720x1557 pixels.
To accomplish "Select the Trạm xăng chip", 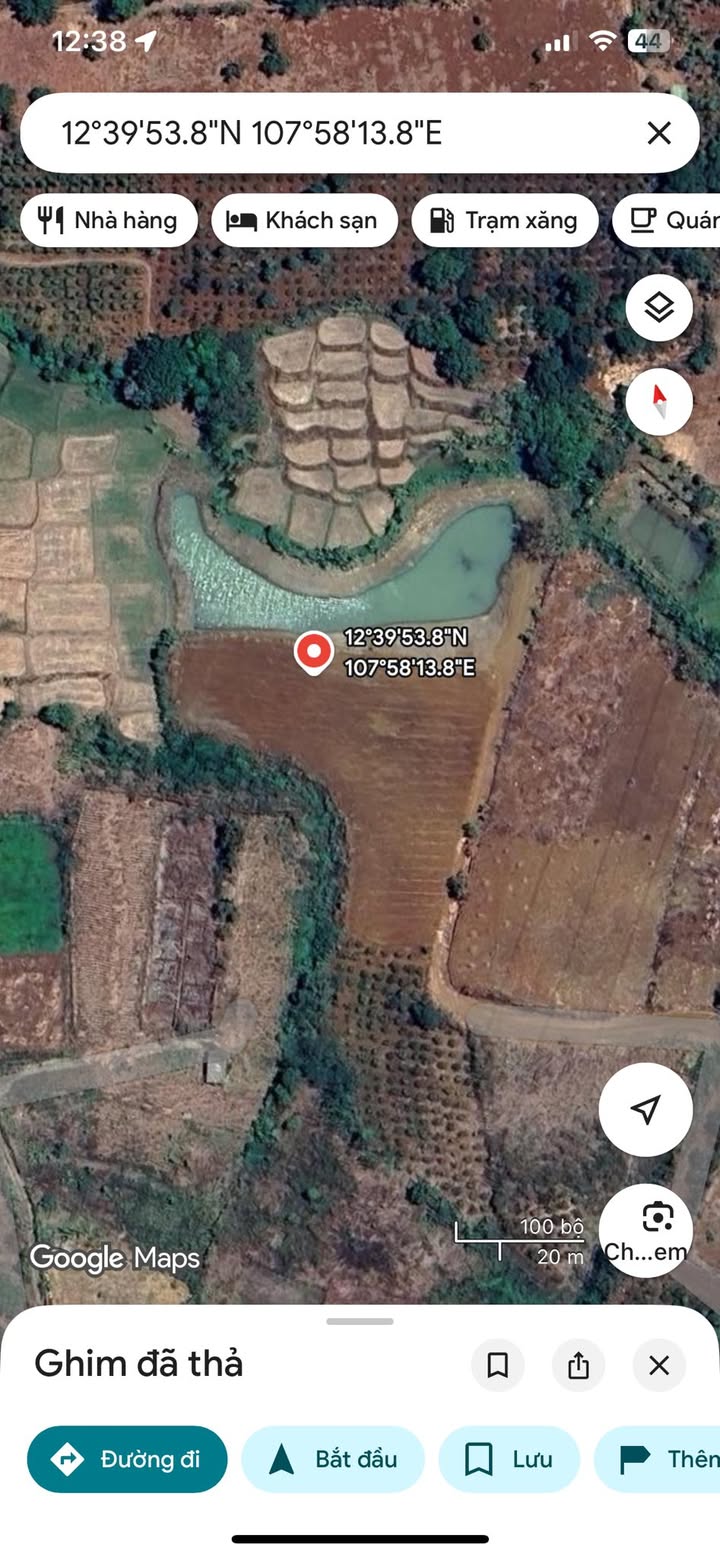I will [504, 221].
